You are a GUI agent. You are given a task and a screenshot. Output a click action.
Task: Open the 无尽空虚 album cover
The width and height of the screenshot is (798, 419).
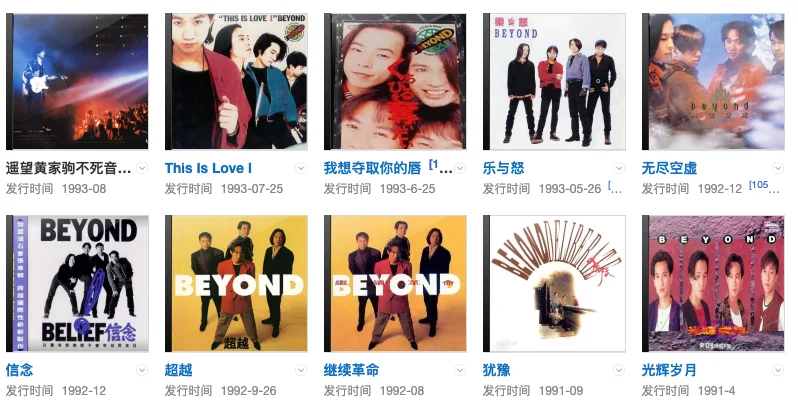[712, 81]
